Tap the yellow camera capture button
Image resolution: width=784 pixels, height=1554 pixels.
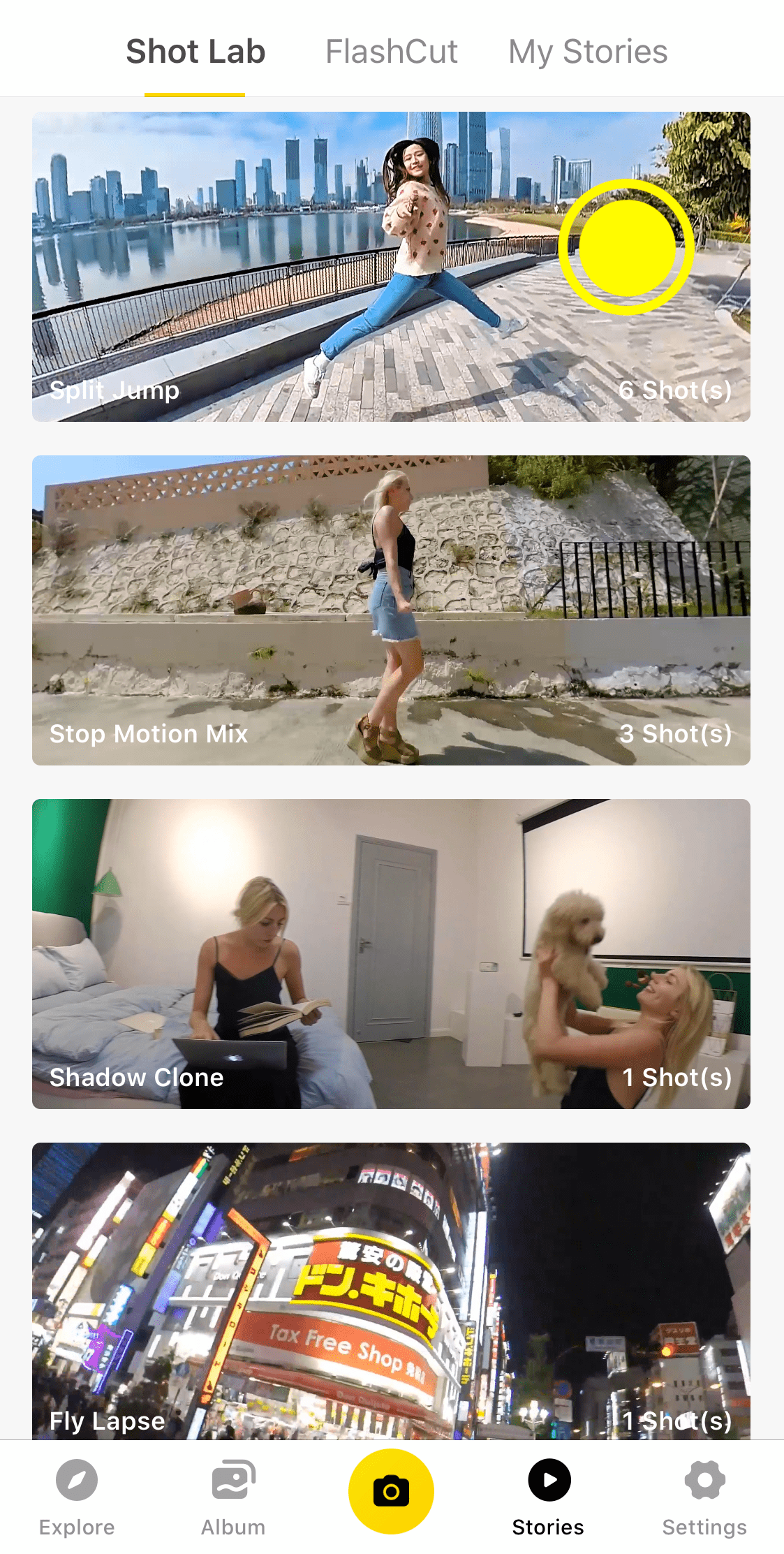click(x=391, y=1491)
